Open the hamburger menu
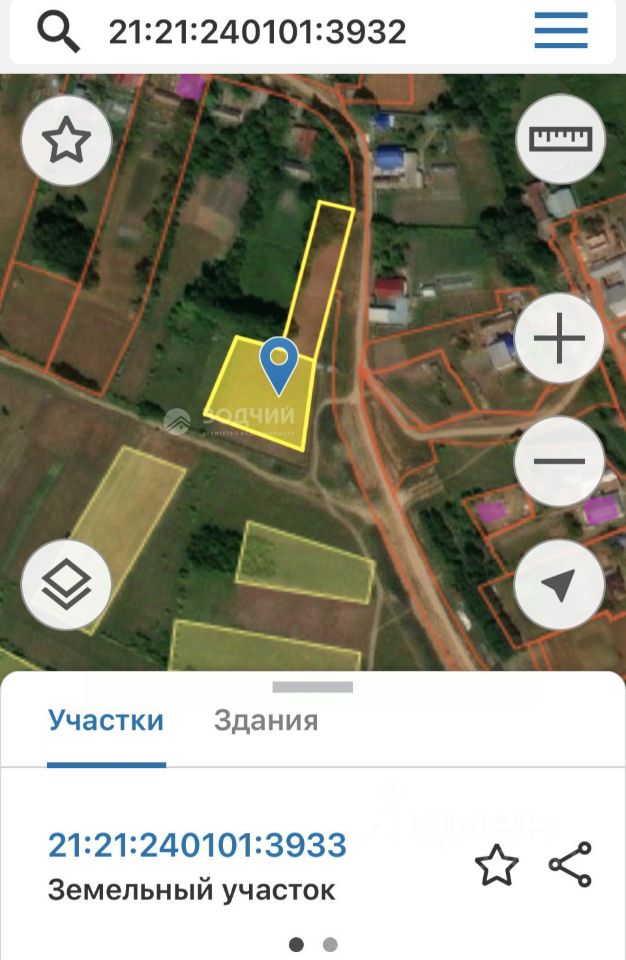The height and width of the screenshot is (960, 626). [560, 32]
